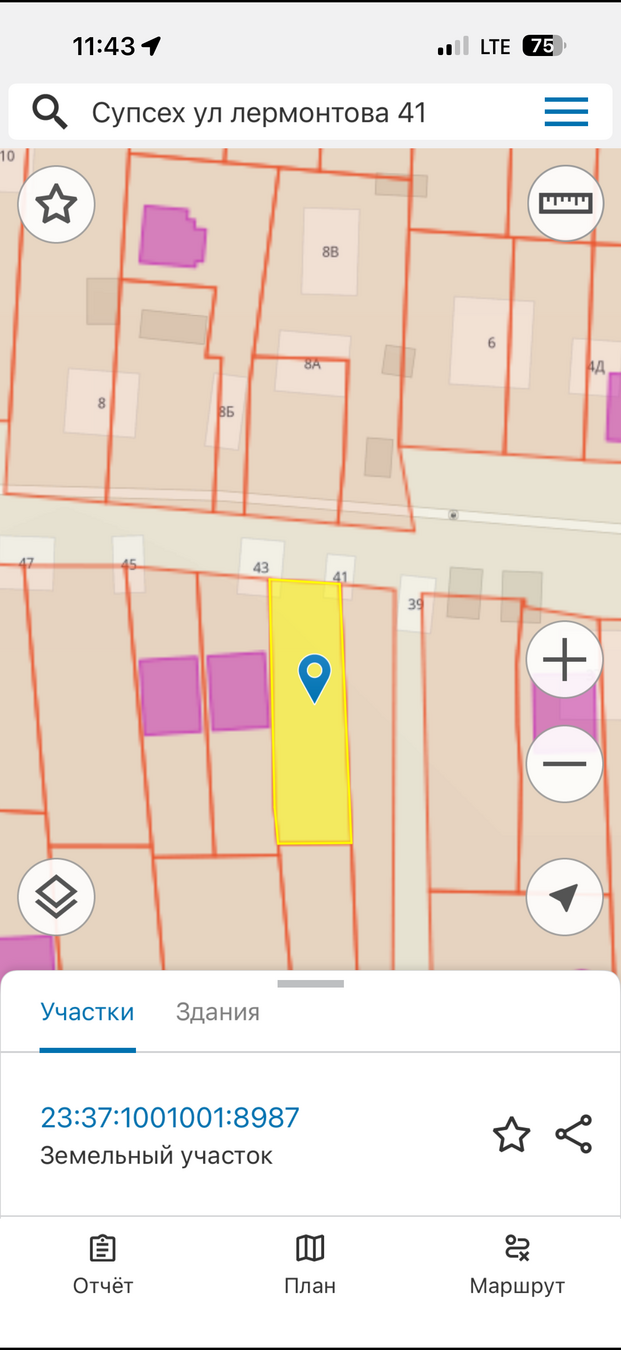Center the map on my location
This screenshot has width=621, height=1350.
coord(564,897)
